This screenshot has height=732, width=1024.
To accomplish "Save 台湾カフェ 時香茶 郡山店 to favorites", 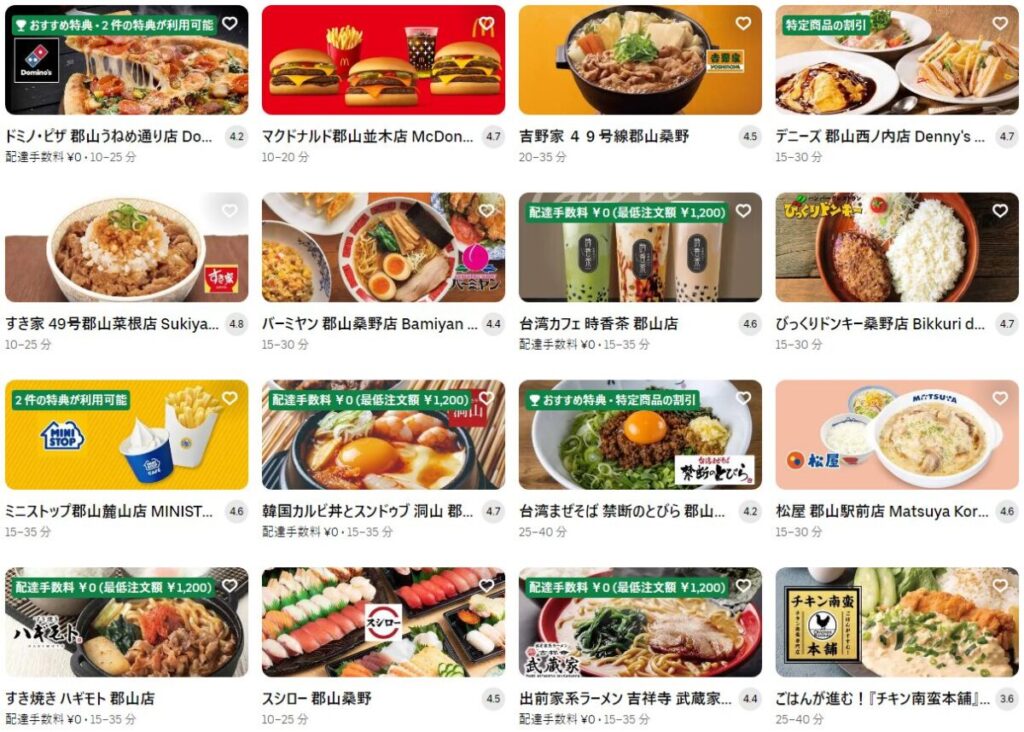I will (743, 211).
